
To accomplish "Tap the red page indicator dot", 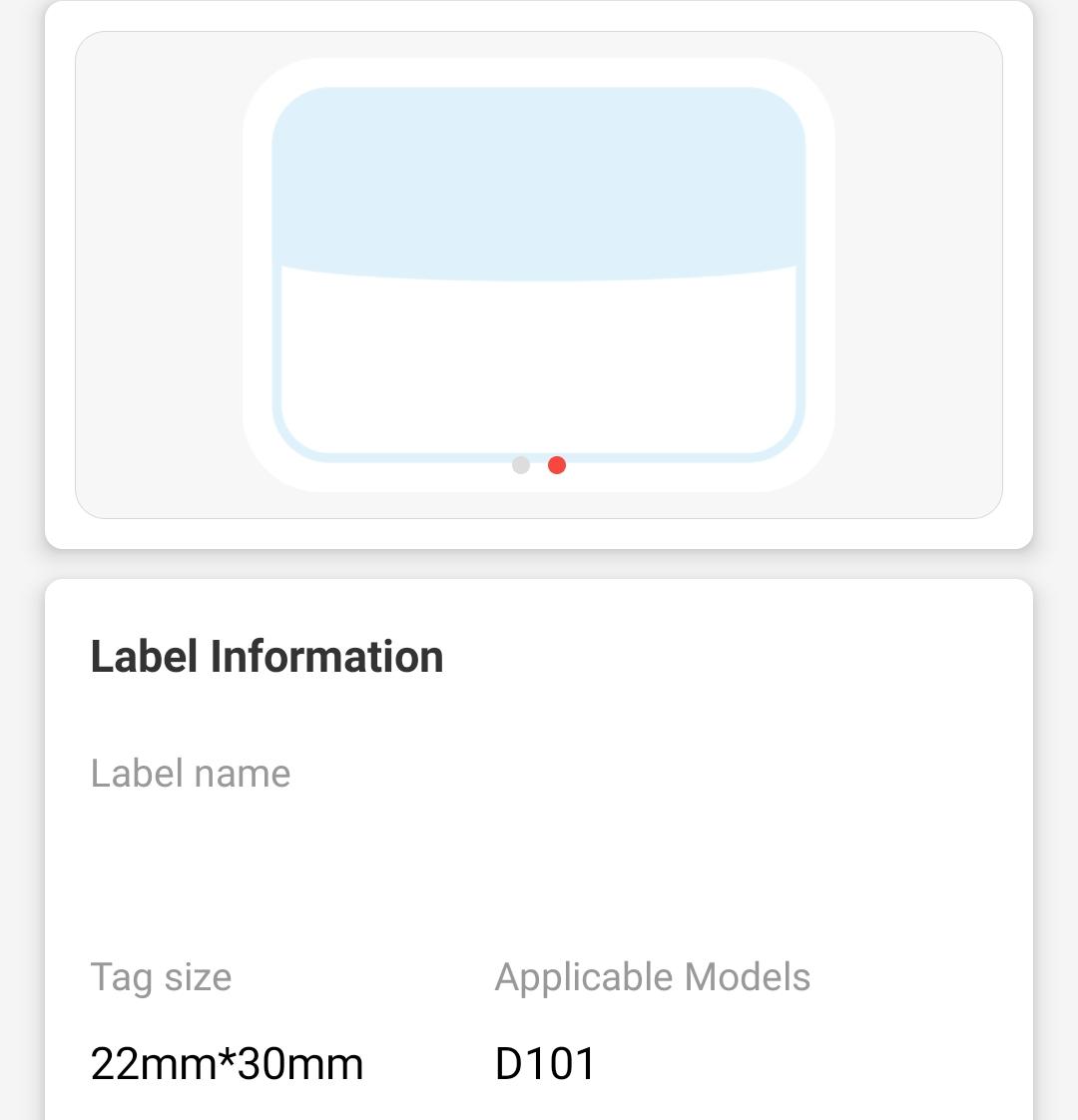I will [557, 465].
